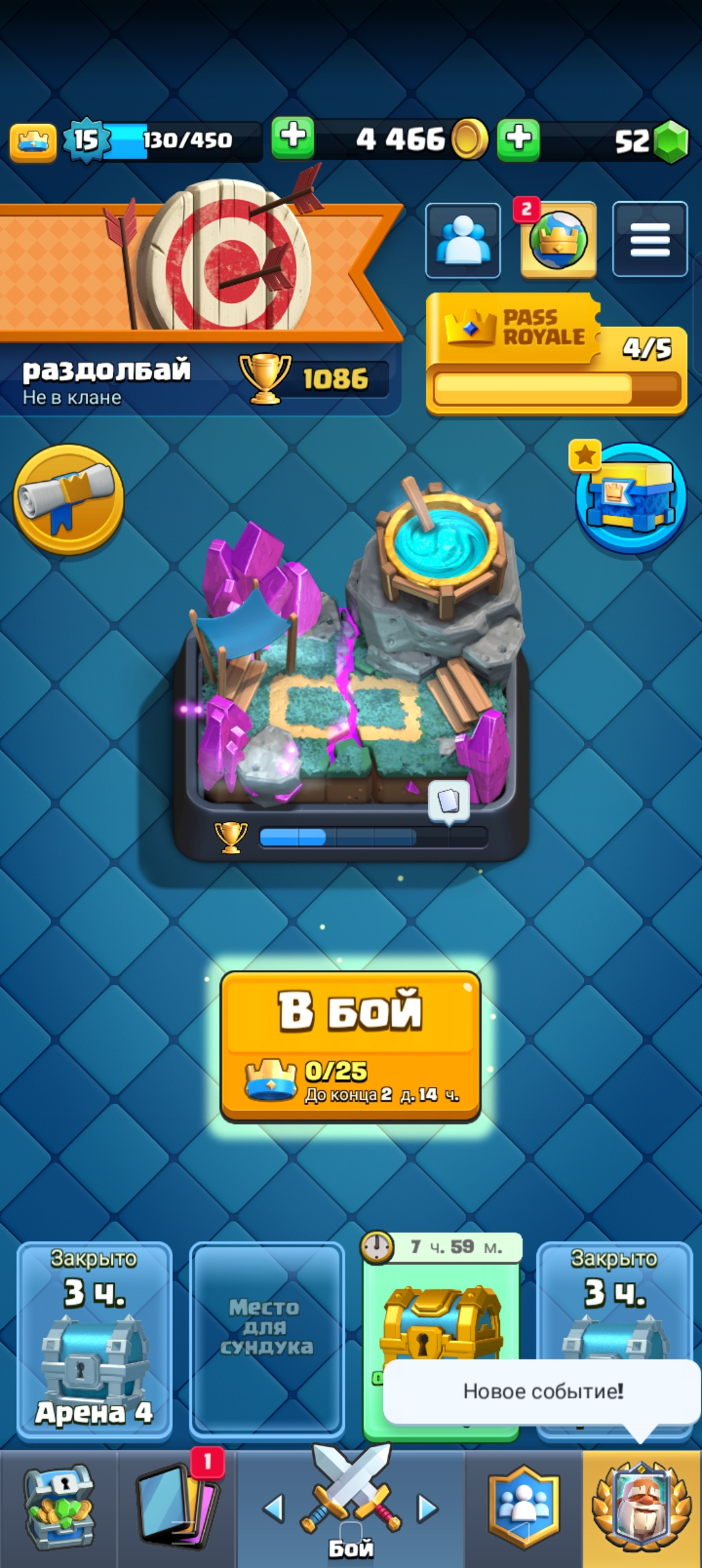Image resolution: width=702 pixels, height=1568 pixels.
Task: Open the scroll quests medal button
Action: point(68,499)
